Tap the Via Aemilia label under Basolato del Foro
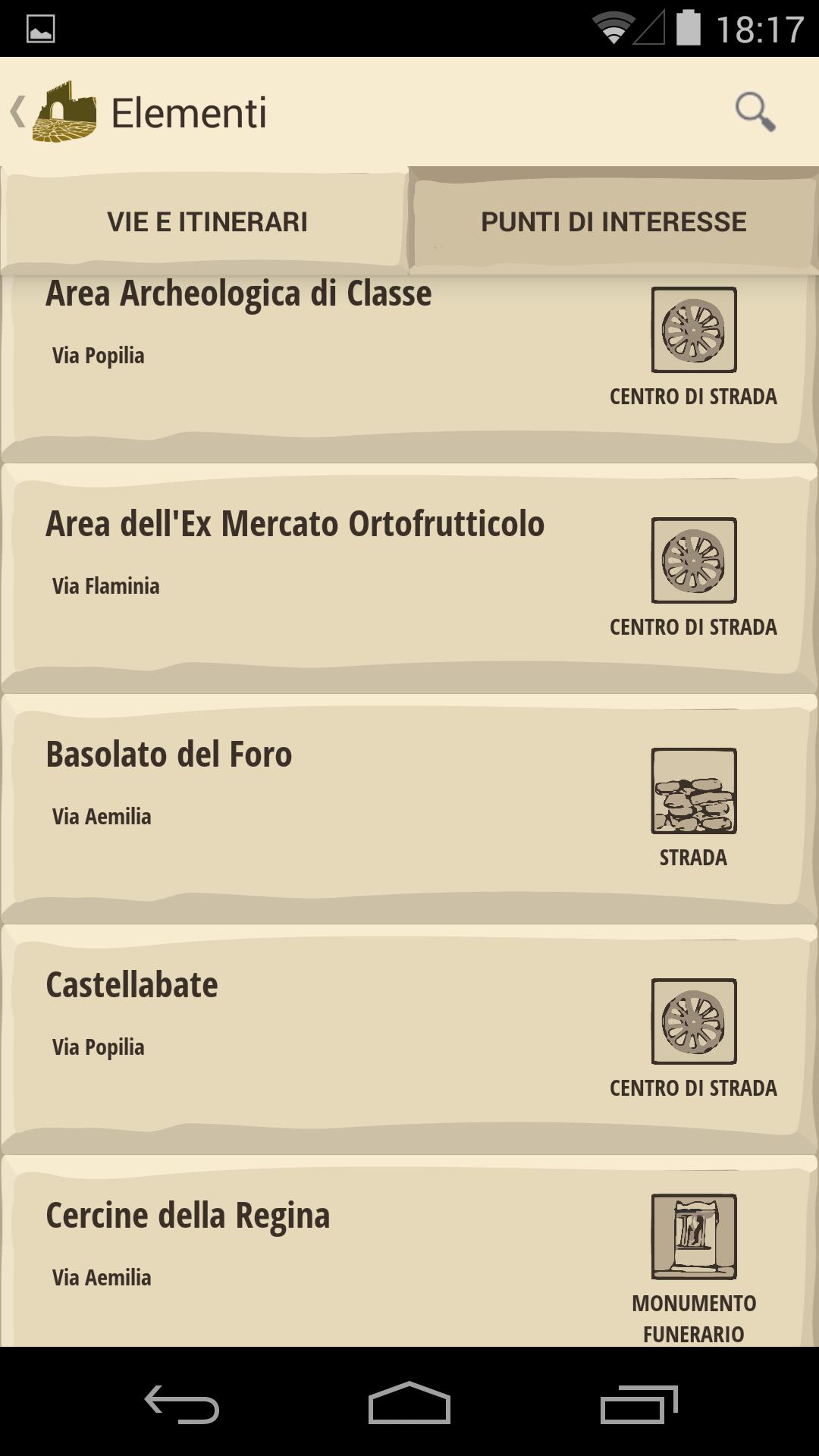 click(102, 816)
